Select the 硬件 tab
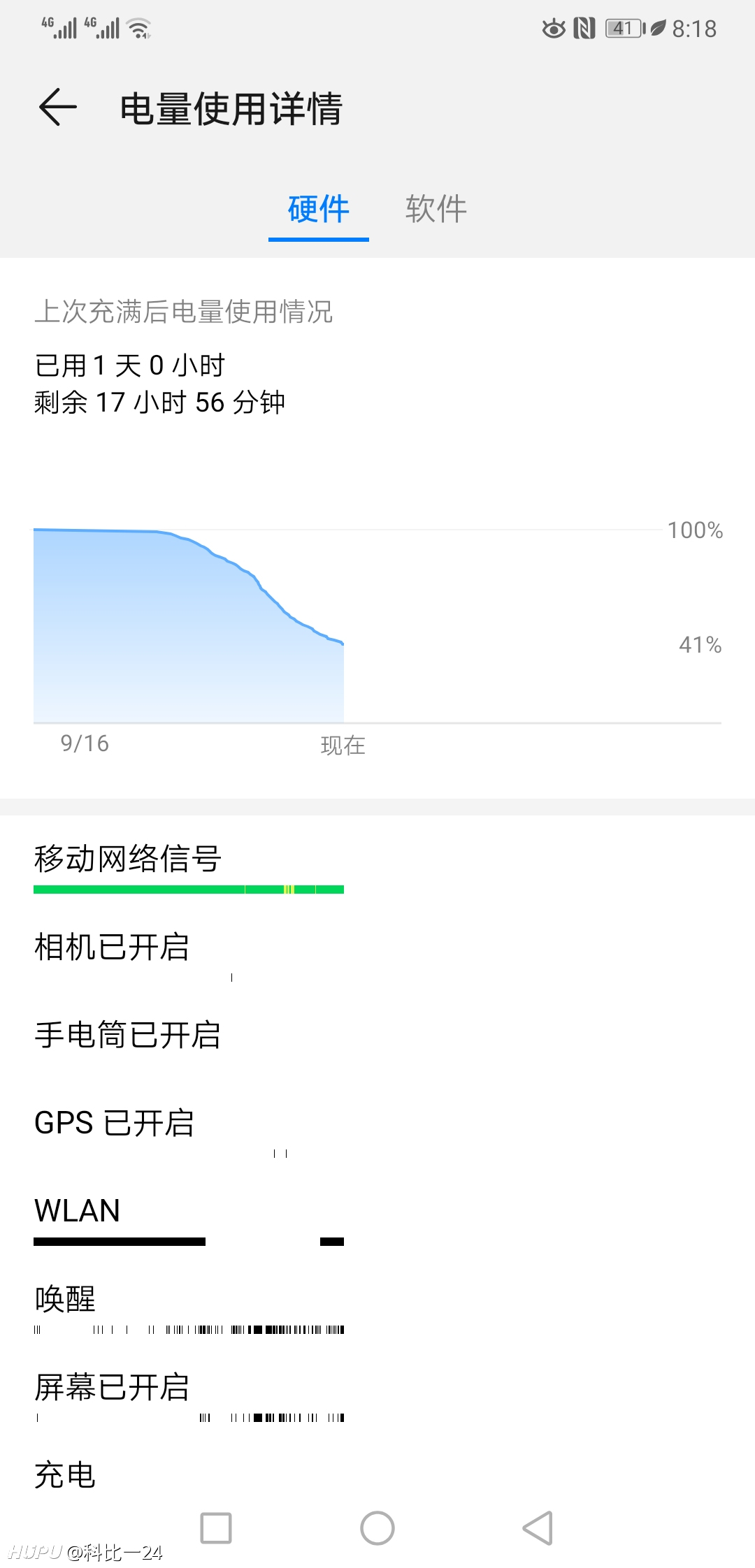This screenshot has height=1568, width=755. coord(319,209)
